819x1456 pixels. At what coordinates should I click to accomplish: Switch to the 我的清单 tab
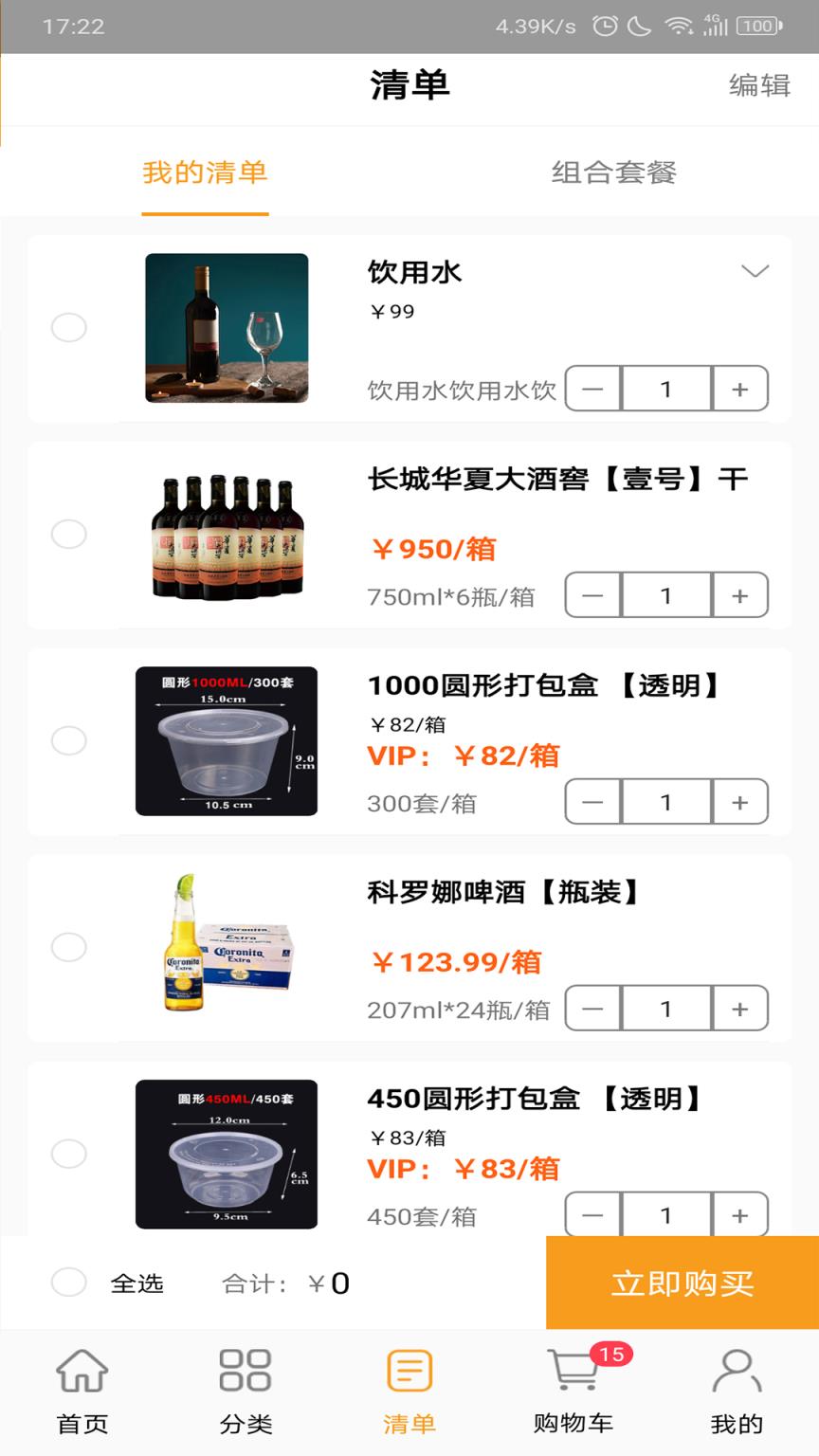click(205, 173)
